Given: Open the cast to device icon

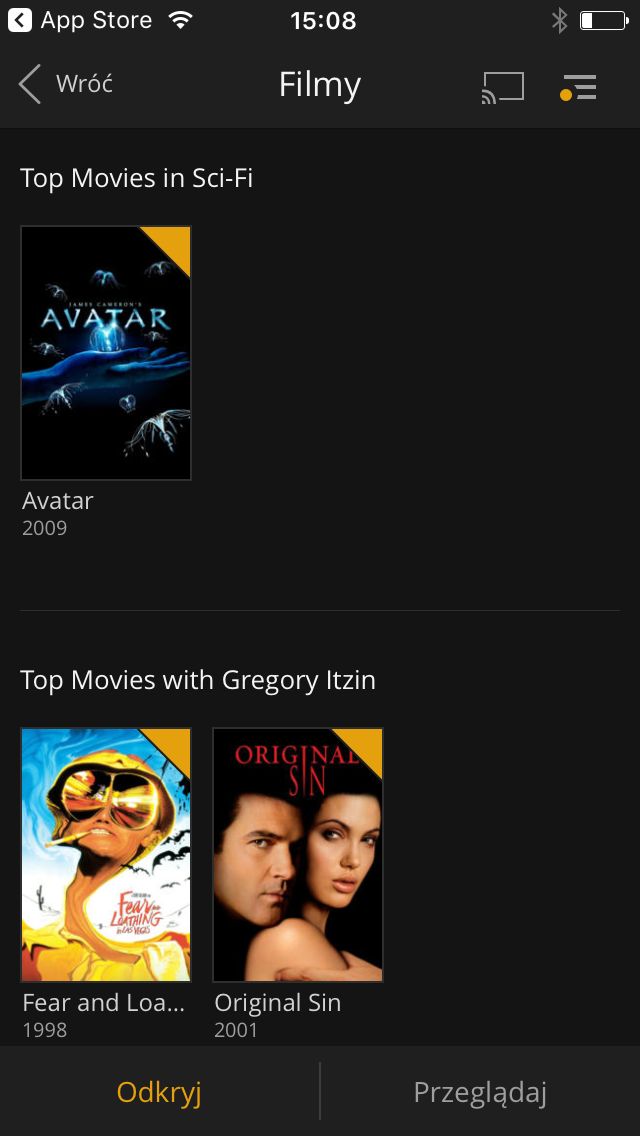Looking at the screenshot, I should click(x=502, y=87).
